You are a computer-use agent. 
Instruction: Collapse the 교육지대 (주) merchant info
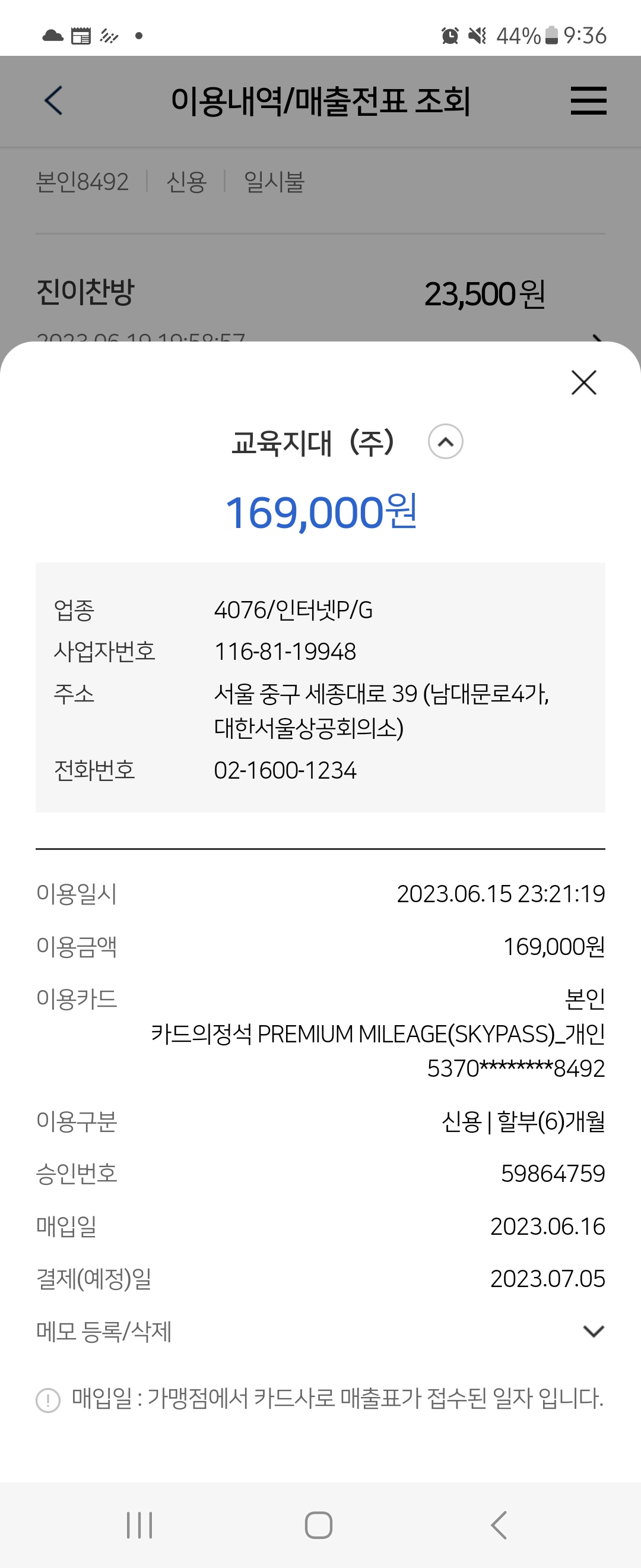(x=445, y=442)
